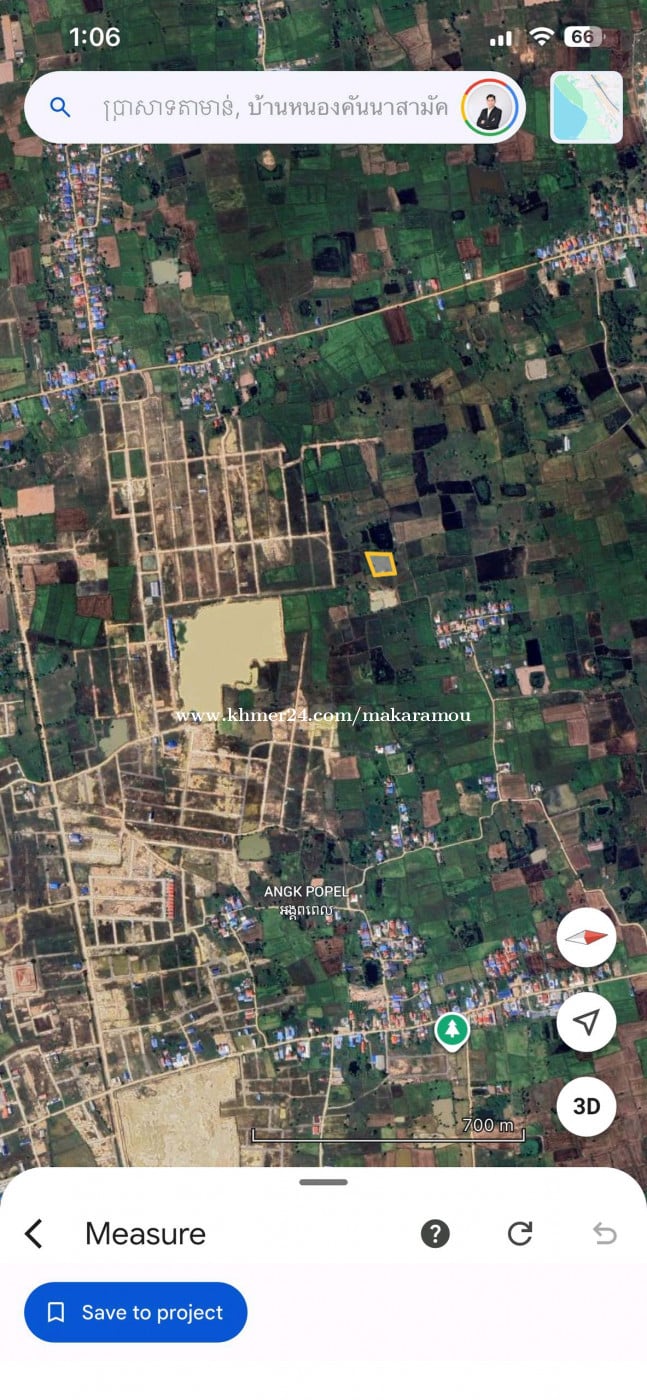Save to project

tap(136, 1312)
